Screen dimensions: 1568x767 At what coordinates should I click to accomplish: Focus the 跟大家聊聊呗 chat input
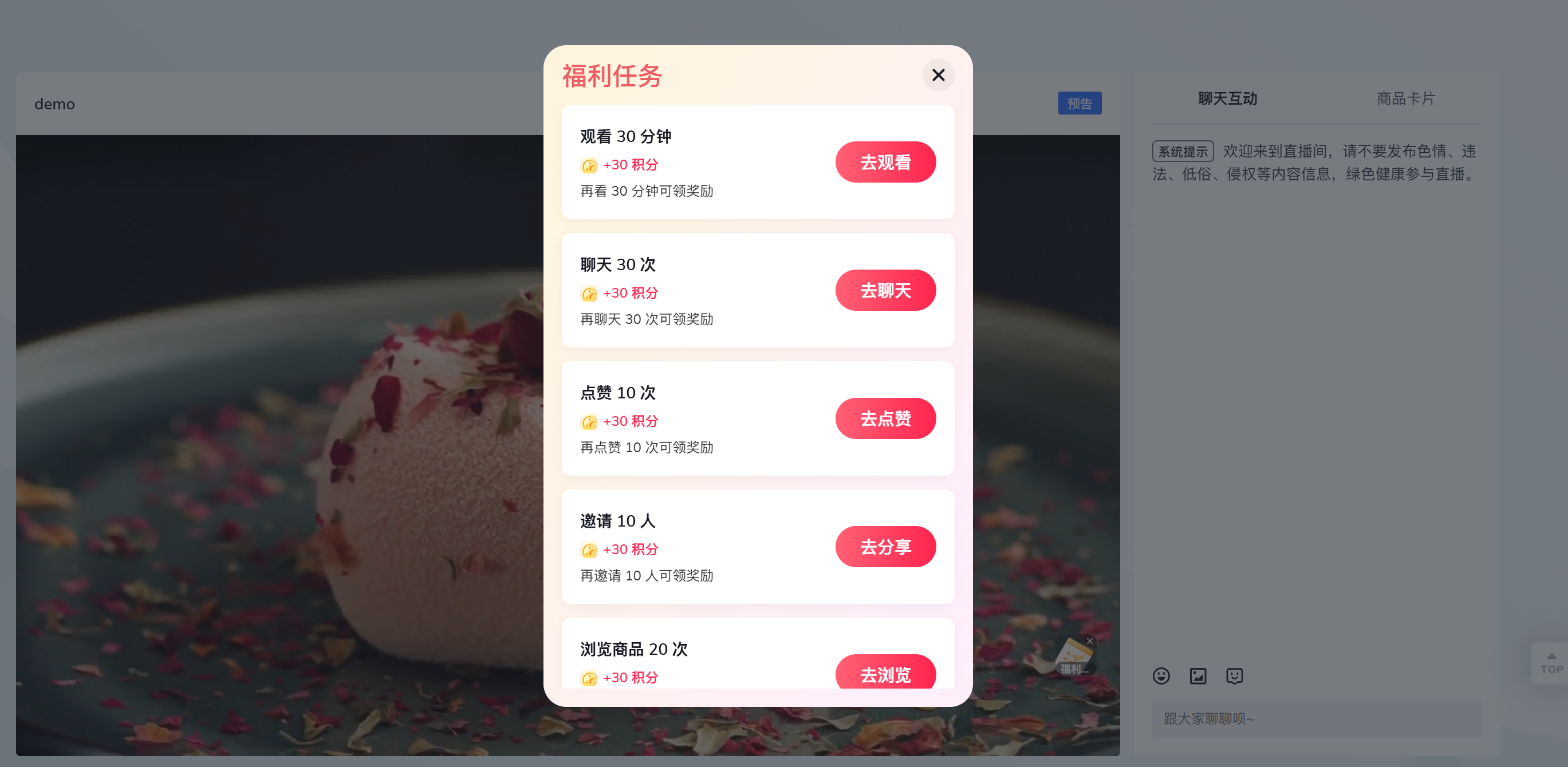(1316, 719)
